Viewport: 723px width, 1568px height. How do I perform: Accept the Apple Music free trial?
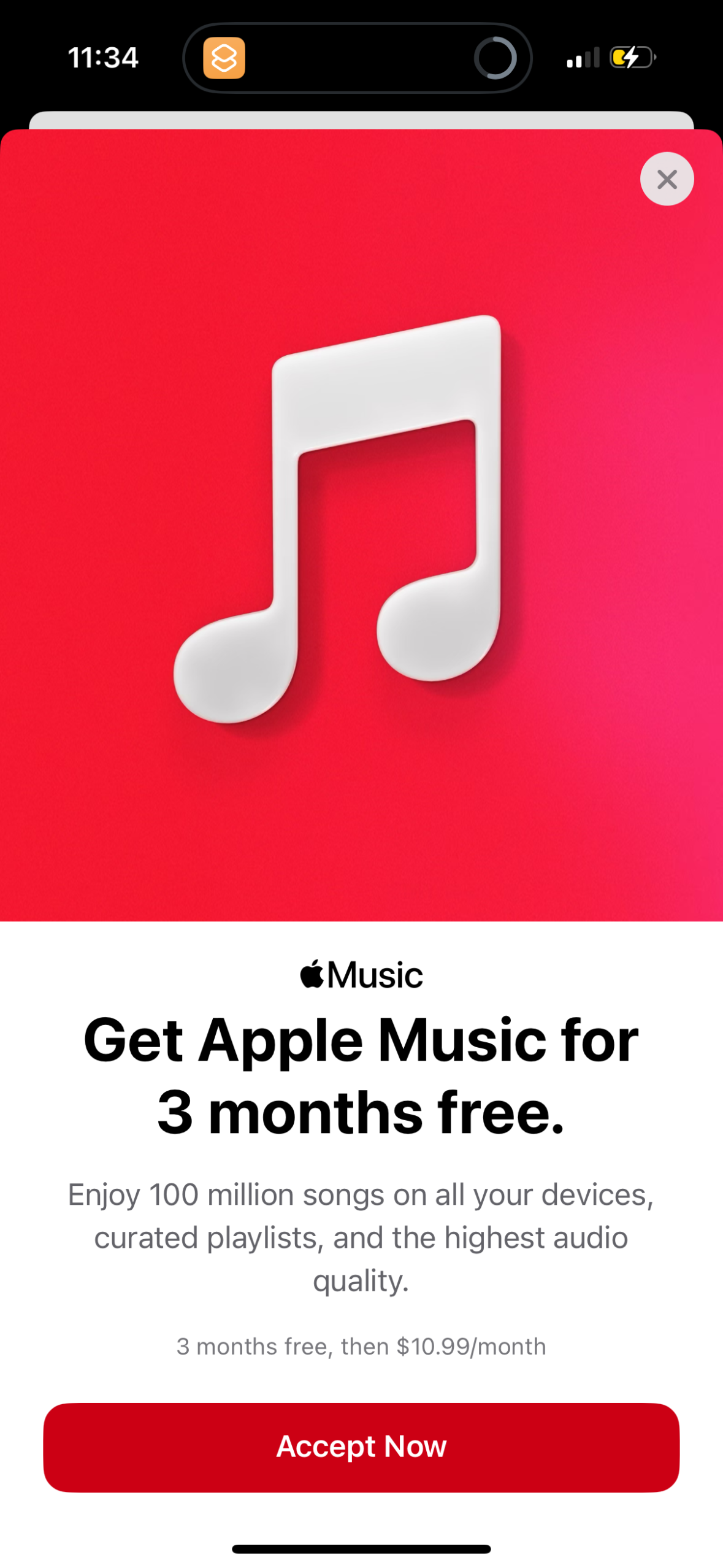[x=362, y=1447]
